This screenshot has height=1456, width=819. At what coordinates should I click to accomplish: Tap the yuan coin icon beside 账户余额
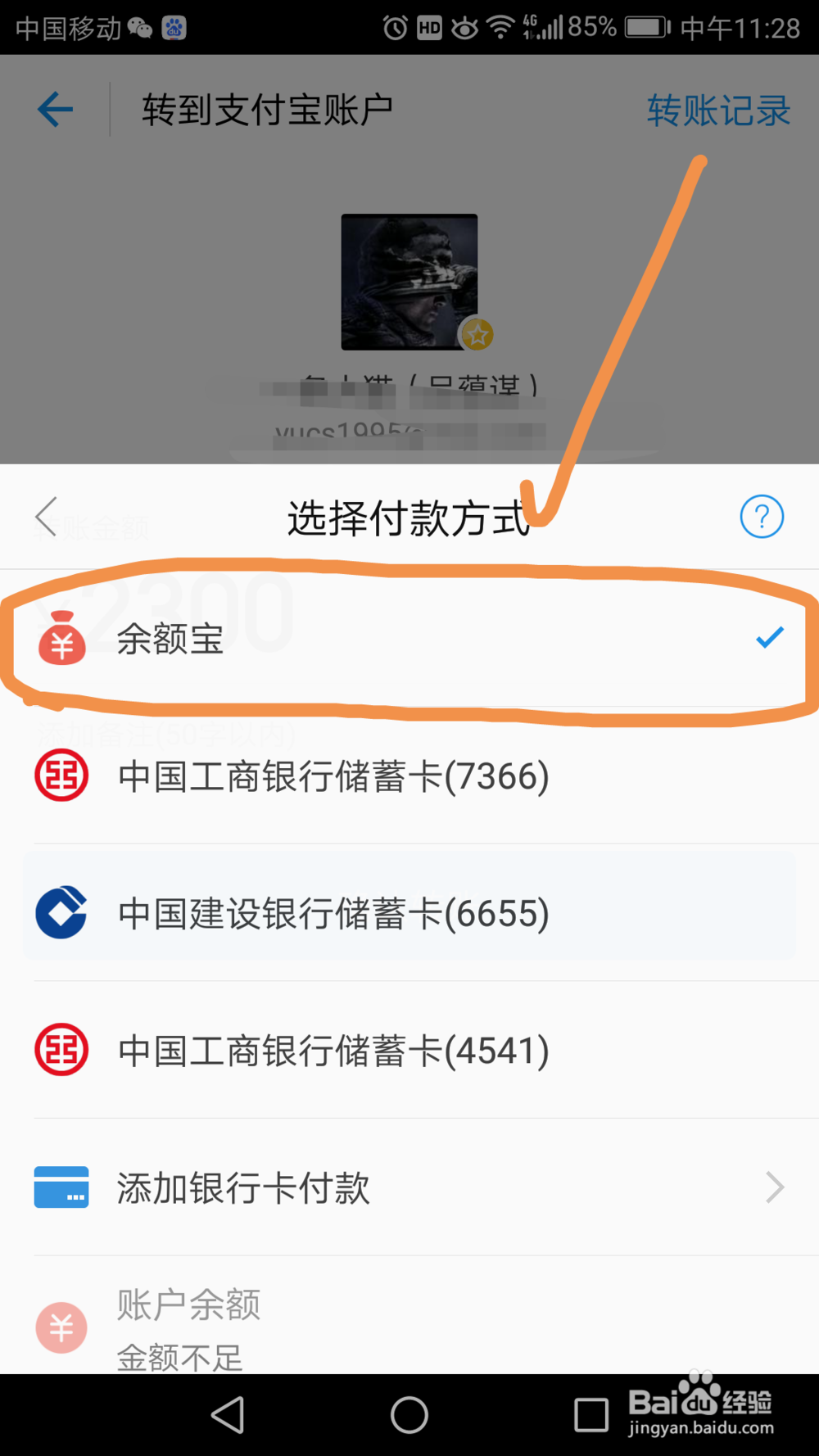point(61,1327)
